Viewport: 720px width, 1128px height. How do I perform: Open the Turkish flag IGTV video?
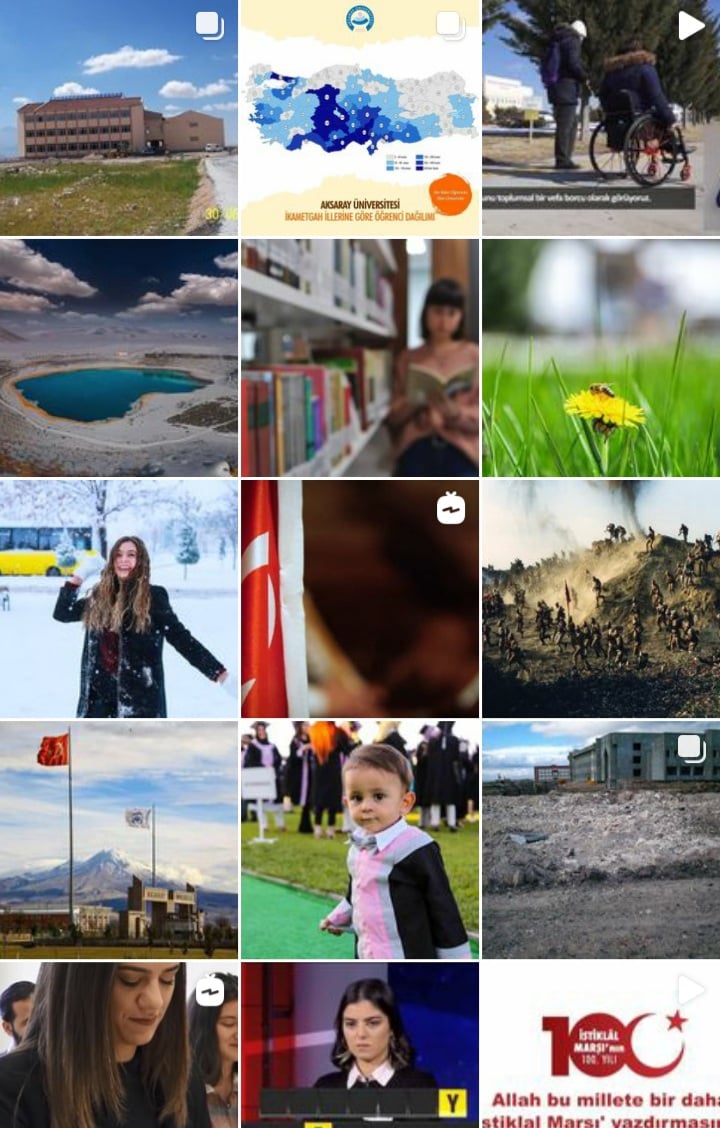tap(360, 599)
